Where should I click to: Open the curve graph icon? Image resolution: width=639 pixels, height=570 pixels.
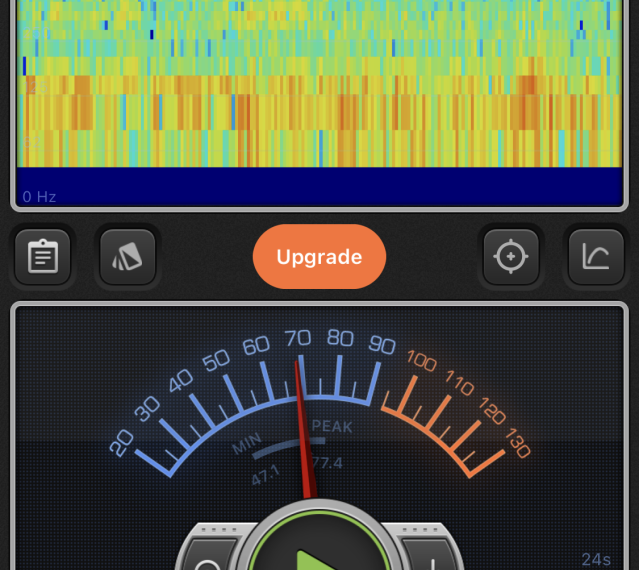(x=596, y=257)
